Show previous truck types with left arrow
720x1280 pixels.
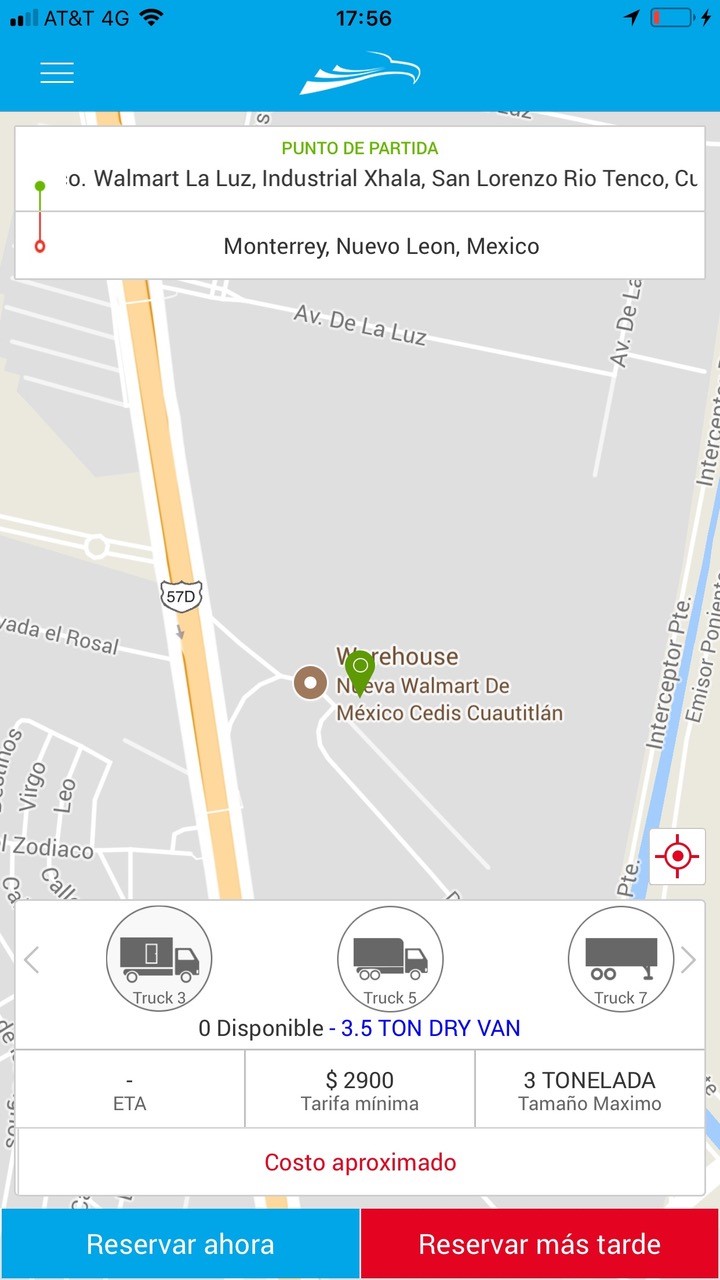coord(32,961)
